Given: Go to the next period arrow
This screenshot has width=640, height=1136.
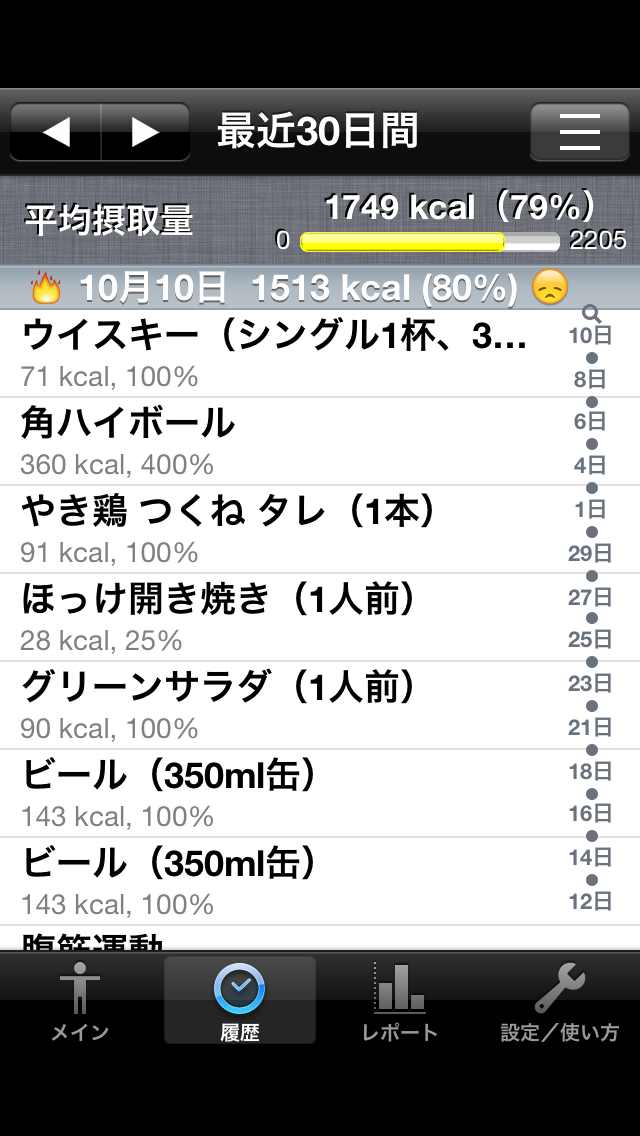Looking at the screenshot, I should pyautogui.click(x=146, y=132).
